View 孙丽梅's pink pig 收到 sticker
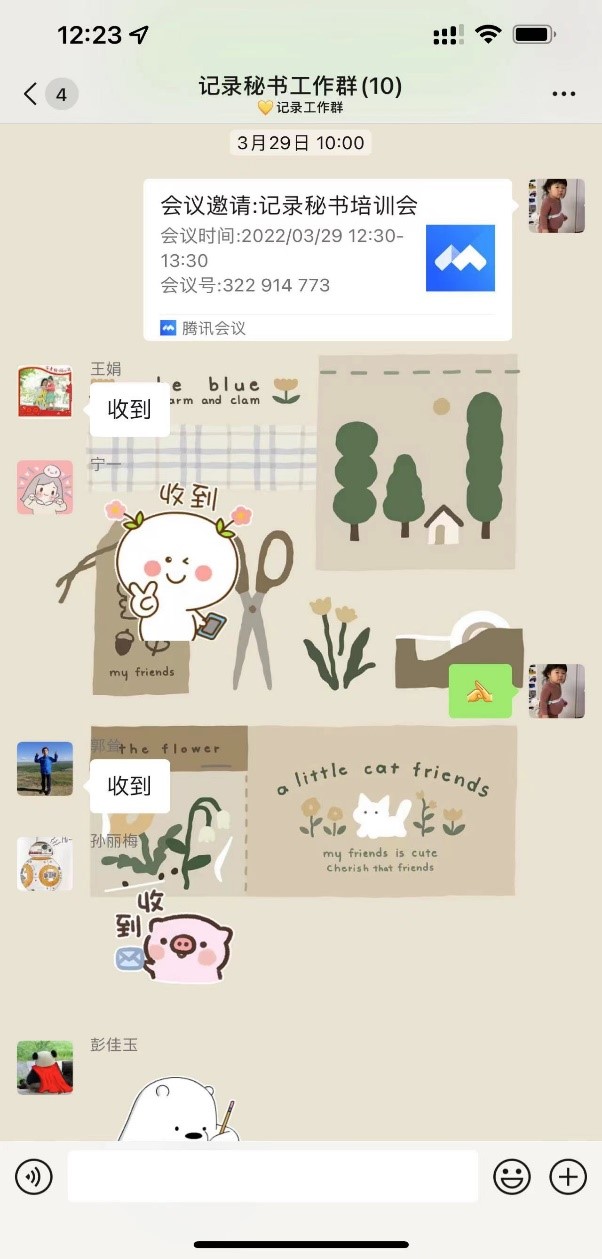The height and width of the screenshot is (1259, 602). pyautogui.click(x=175, y=935)
